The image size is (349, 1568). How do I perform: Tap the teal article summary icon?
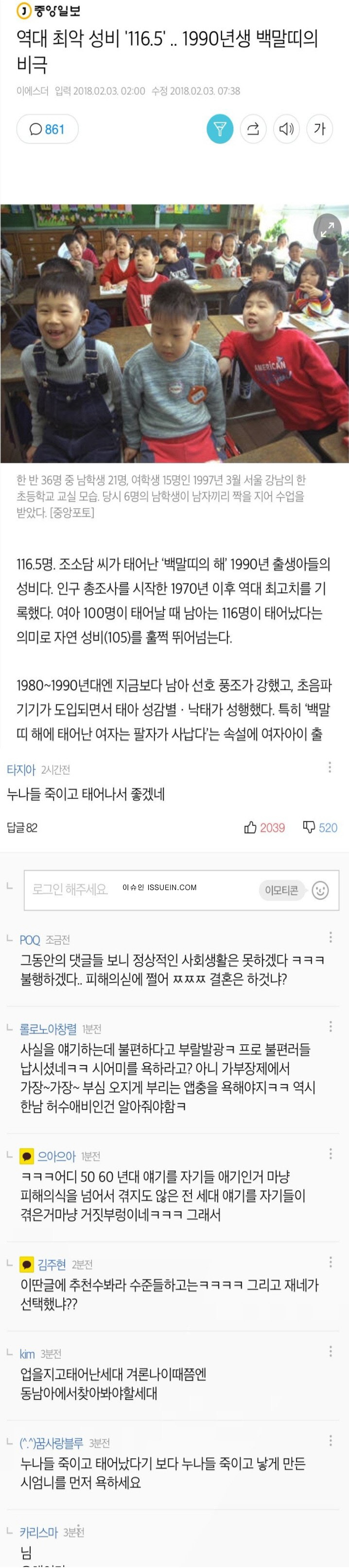(220, 129)
